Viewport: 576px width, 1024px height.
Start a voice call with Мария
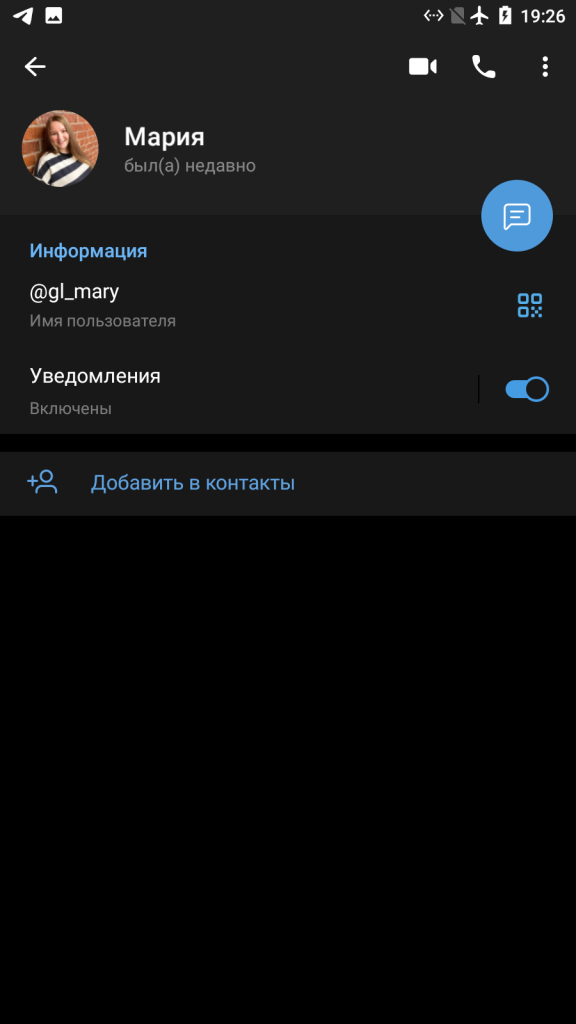[x=484, y=67]
